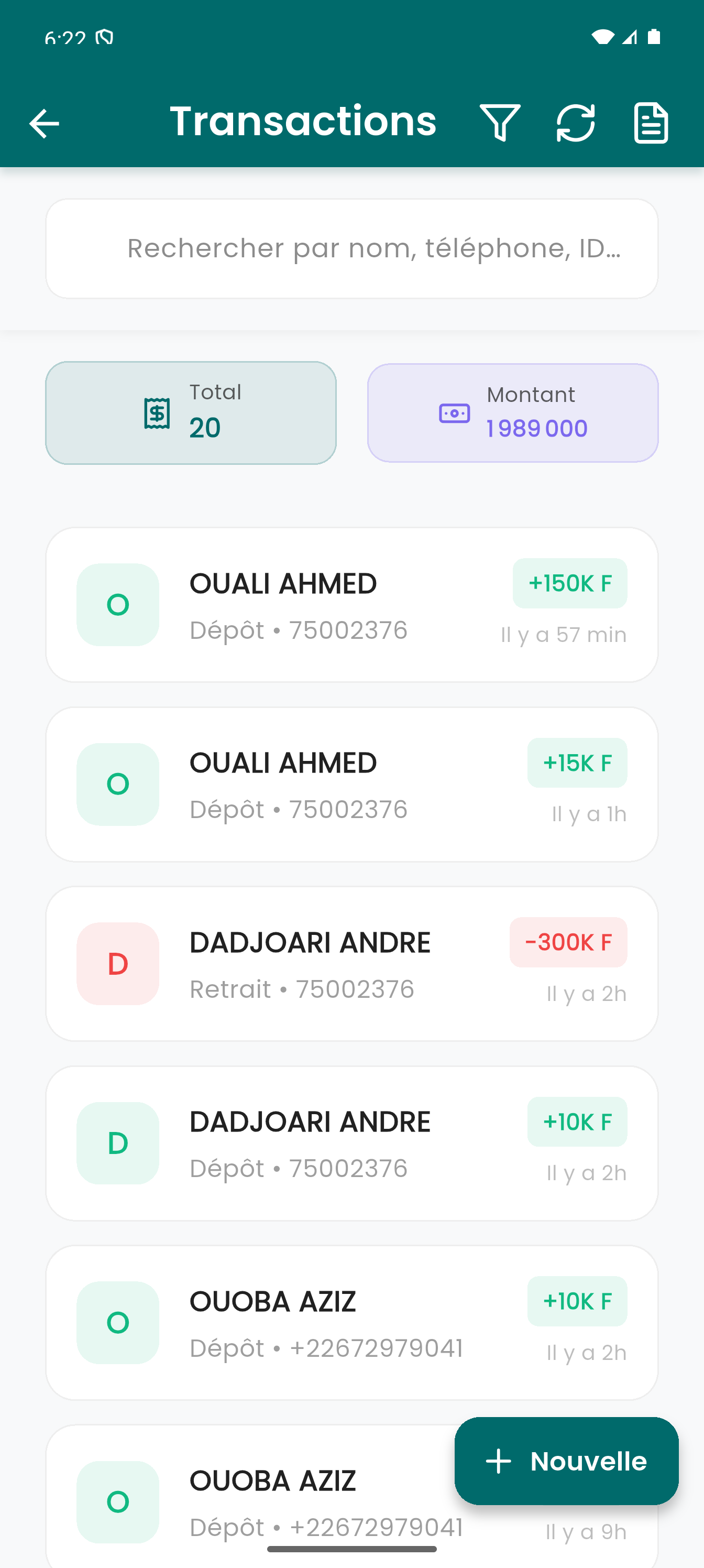
Task: Select the +10K F deposit from OUOBA AZIZ
Action: point(351,1322)
